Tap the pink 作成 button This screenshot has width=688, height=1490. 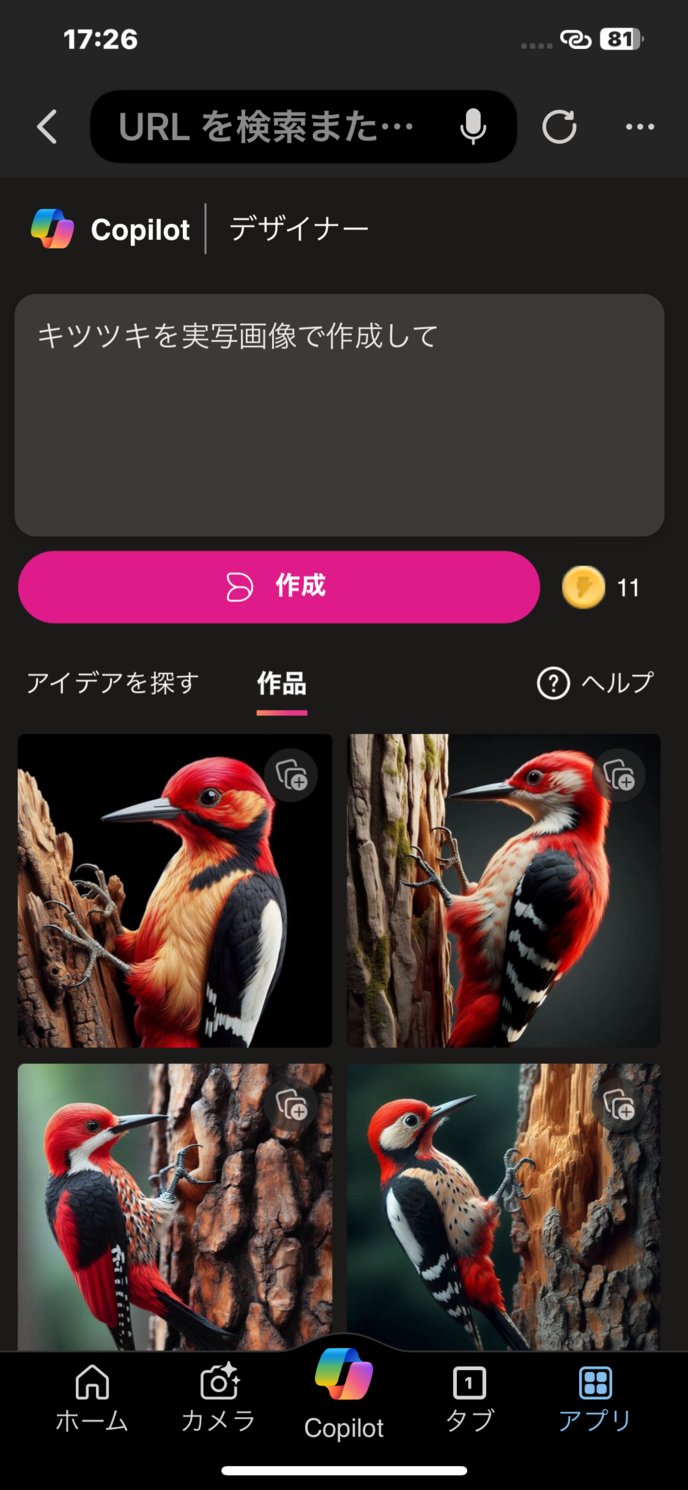click(279, 587)
